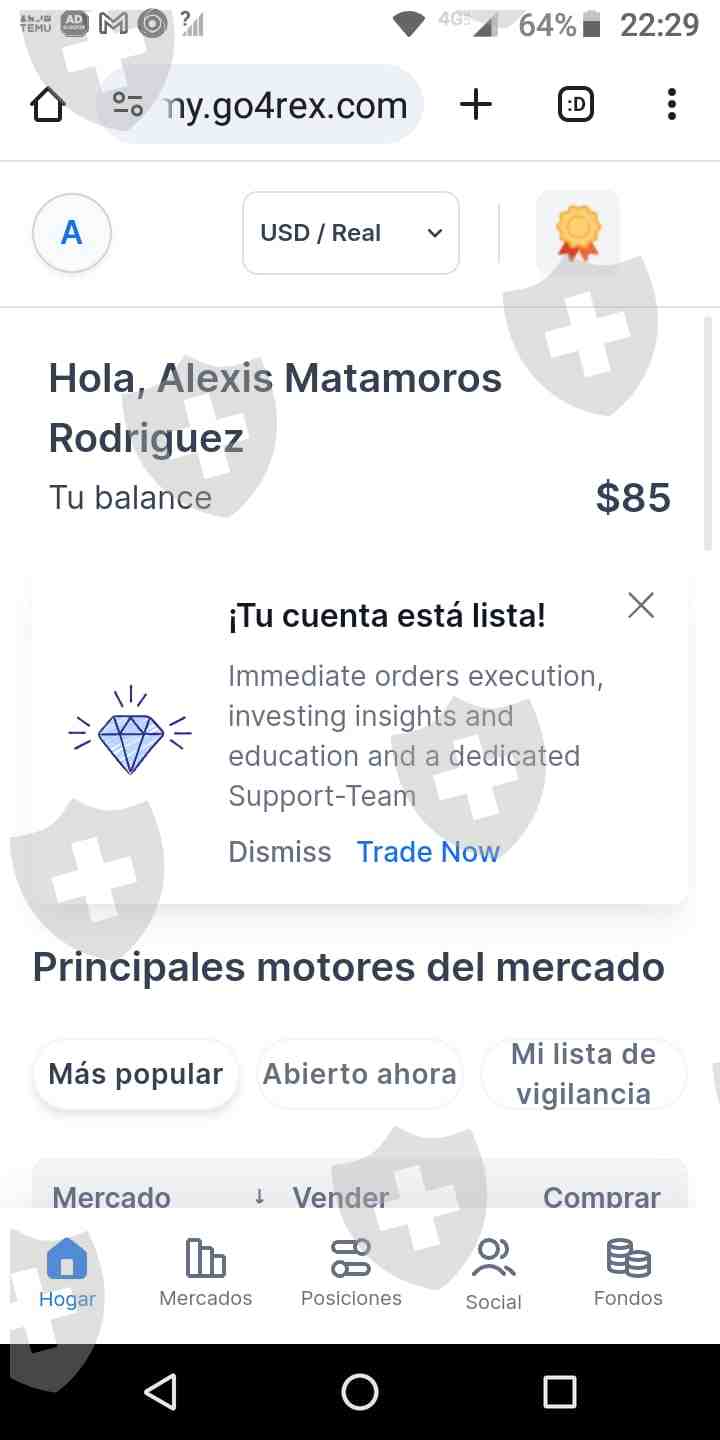Open the browser overflow menu

click(671, 104)
